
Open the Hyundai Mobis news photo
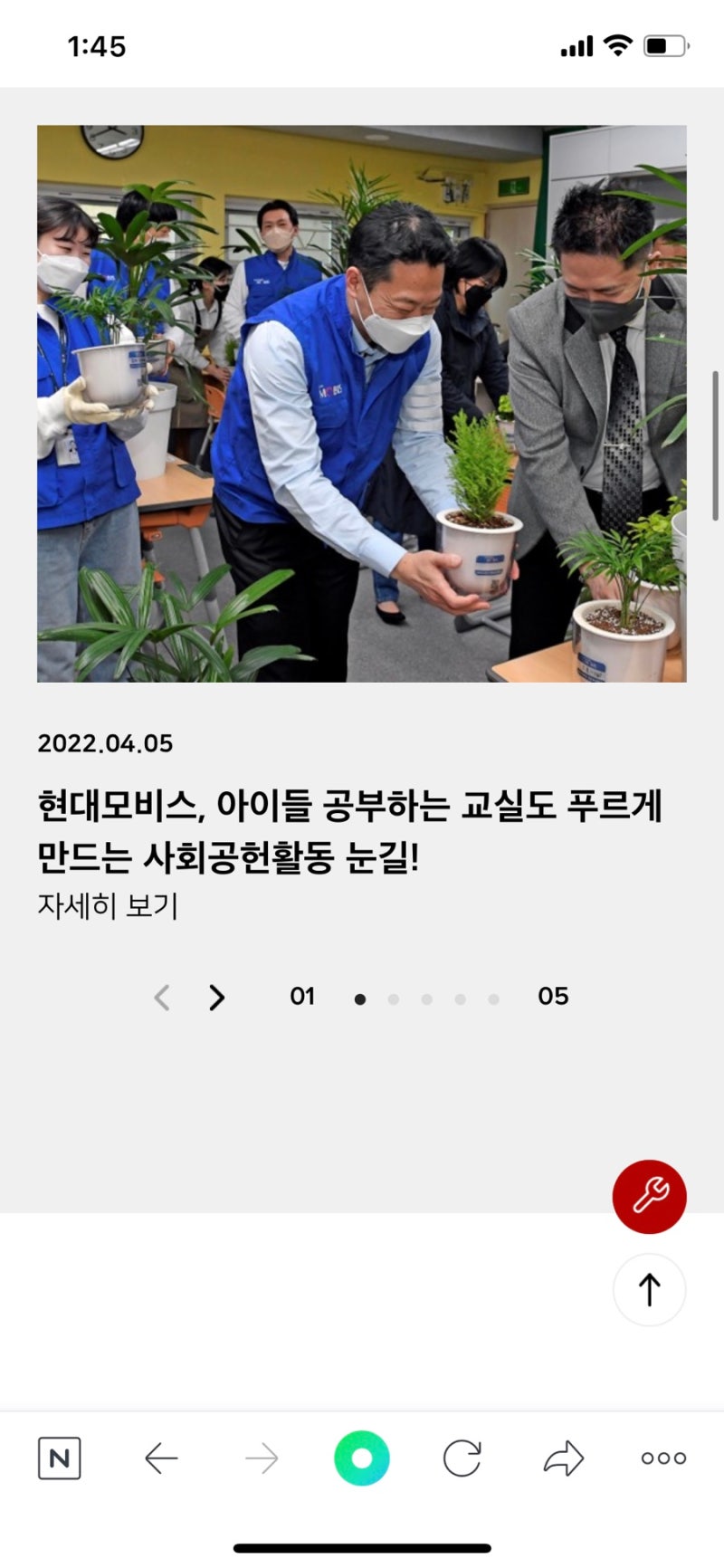coord(361,403)
